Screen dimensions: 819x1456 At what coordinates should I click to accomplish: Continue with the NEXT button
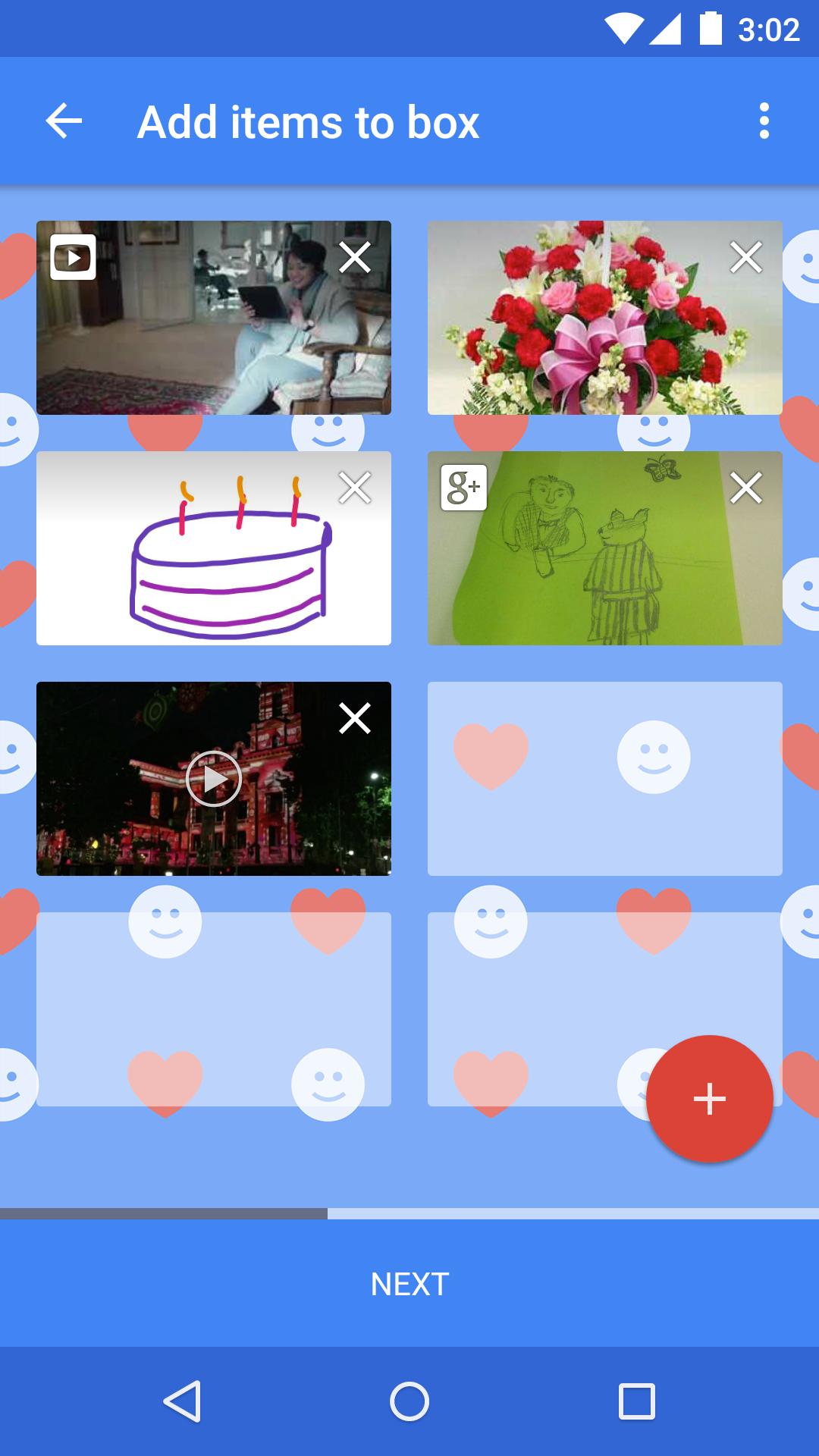point(409,1284)
